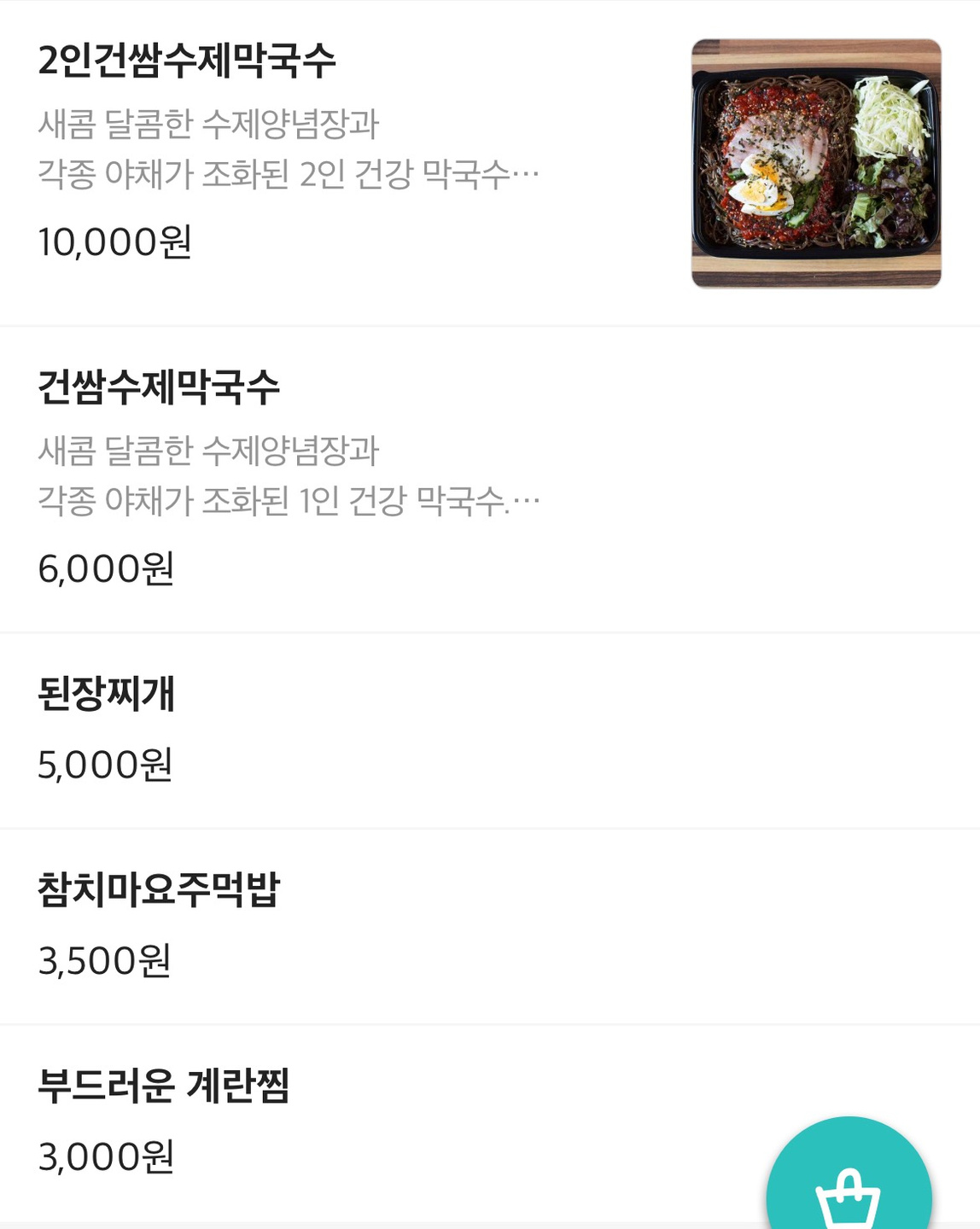Select 건쌈수제막국수 for 6,000원

click(x=159, y=388)
